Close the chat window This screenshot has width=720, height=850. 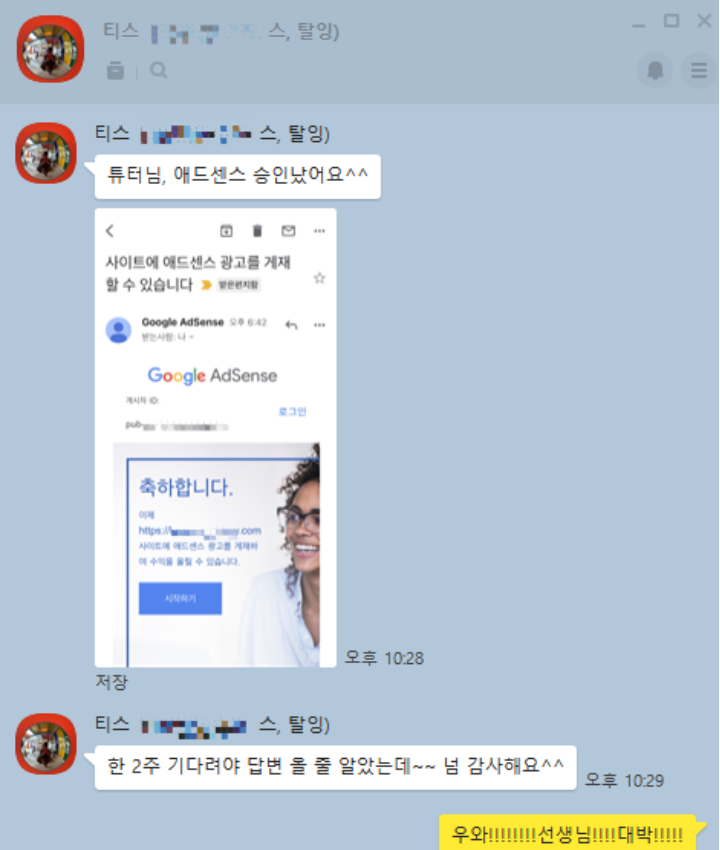tap(703, 20)
